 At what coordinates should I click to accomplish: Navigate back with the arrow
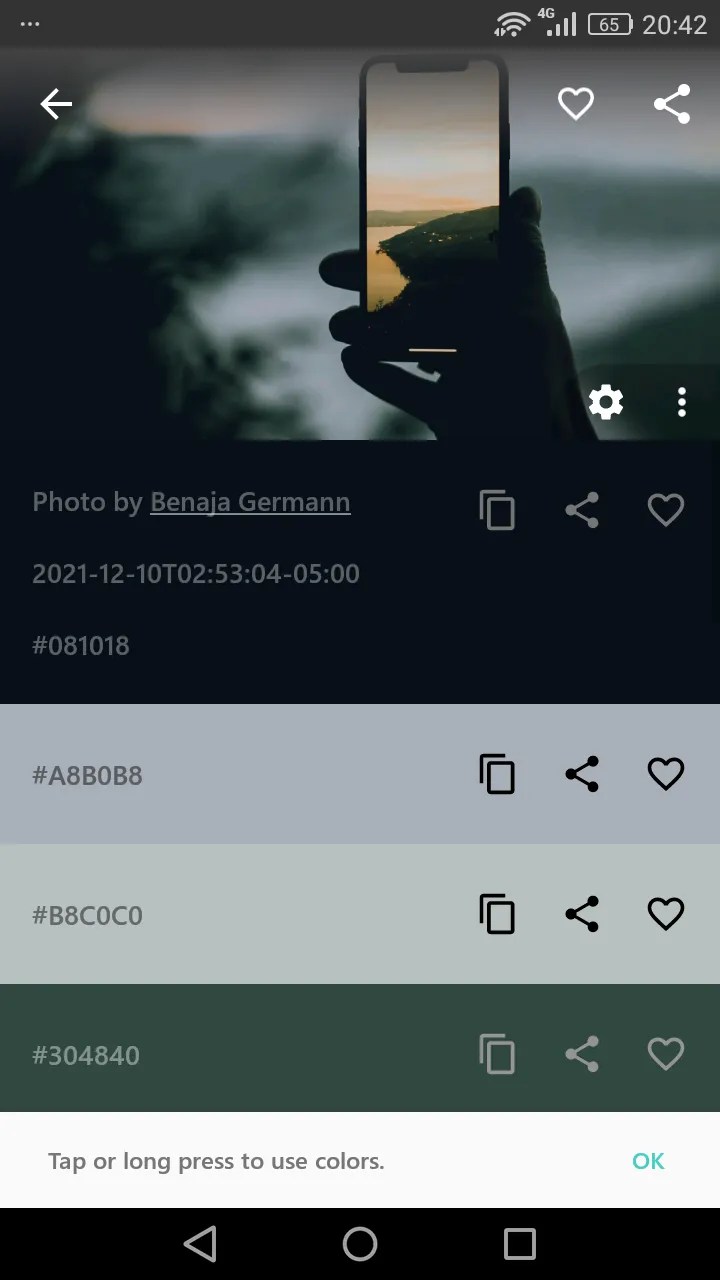[x=55, y=103]
